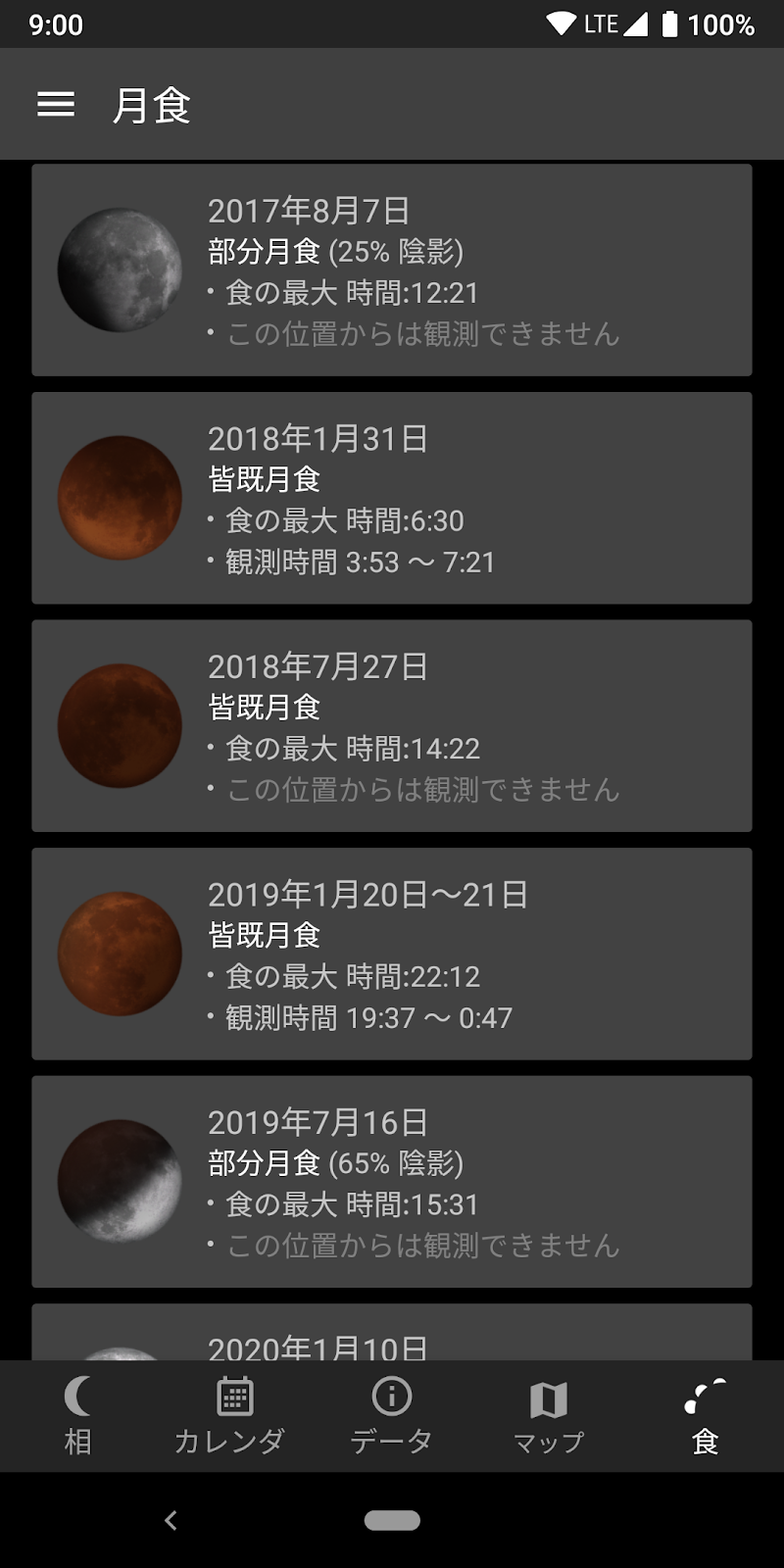This screenshot has width=784, height=1568.
Task: View the 2018年7月27日 eclipse details
Action: pyautogui.click(x=392, y=726)
